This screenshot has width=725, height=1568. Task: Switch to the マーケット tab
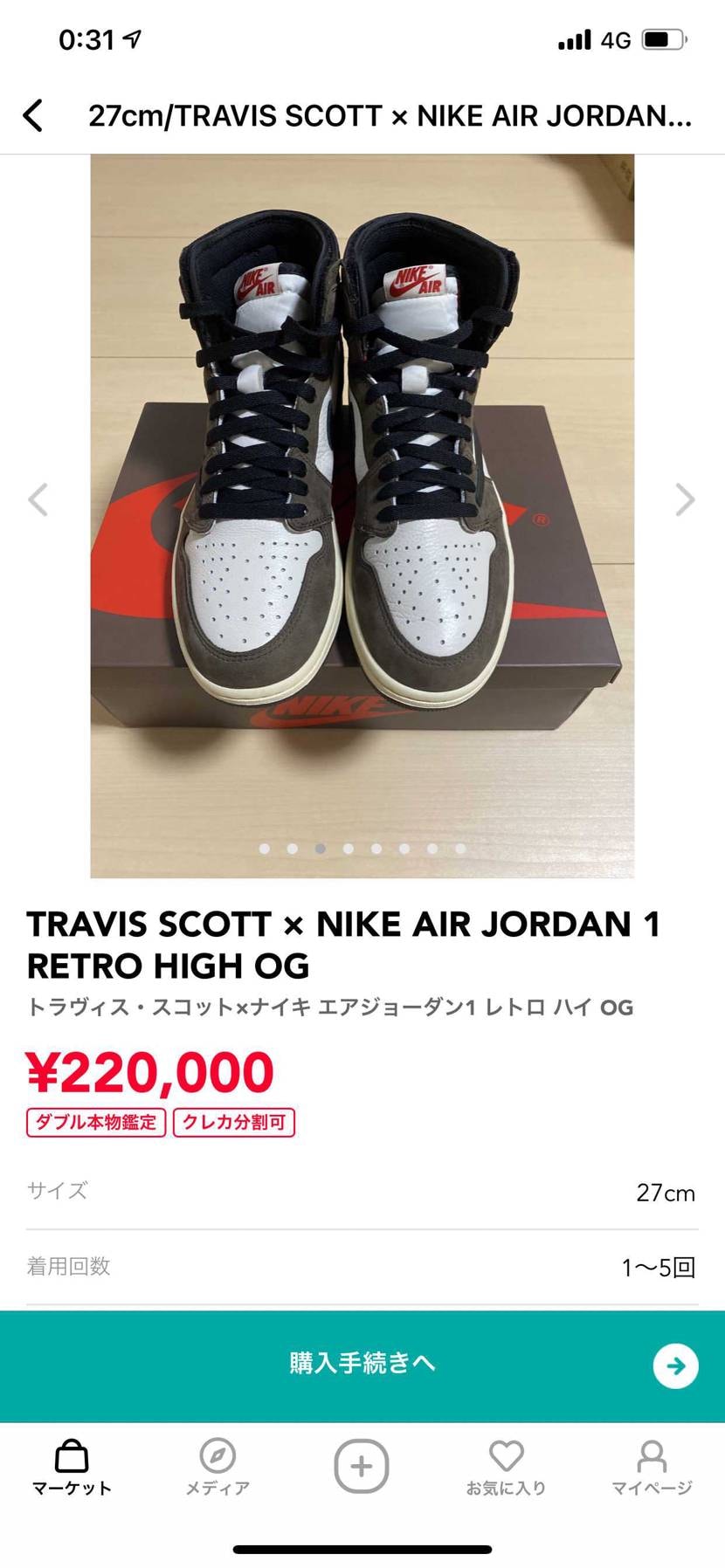point(72,1468)
